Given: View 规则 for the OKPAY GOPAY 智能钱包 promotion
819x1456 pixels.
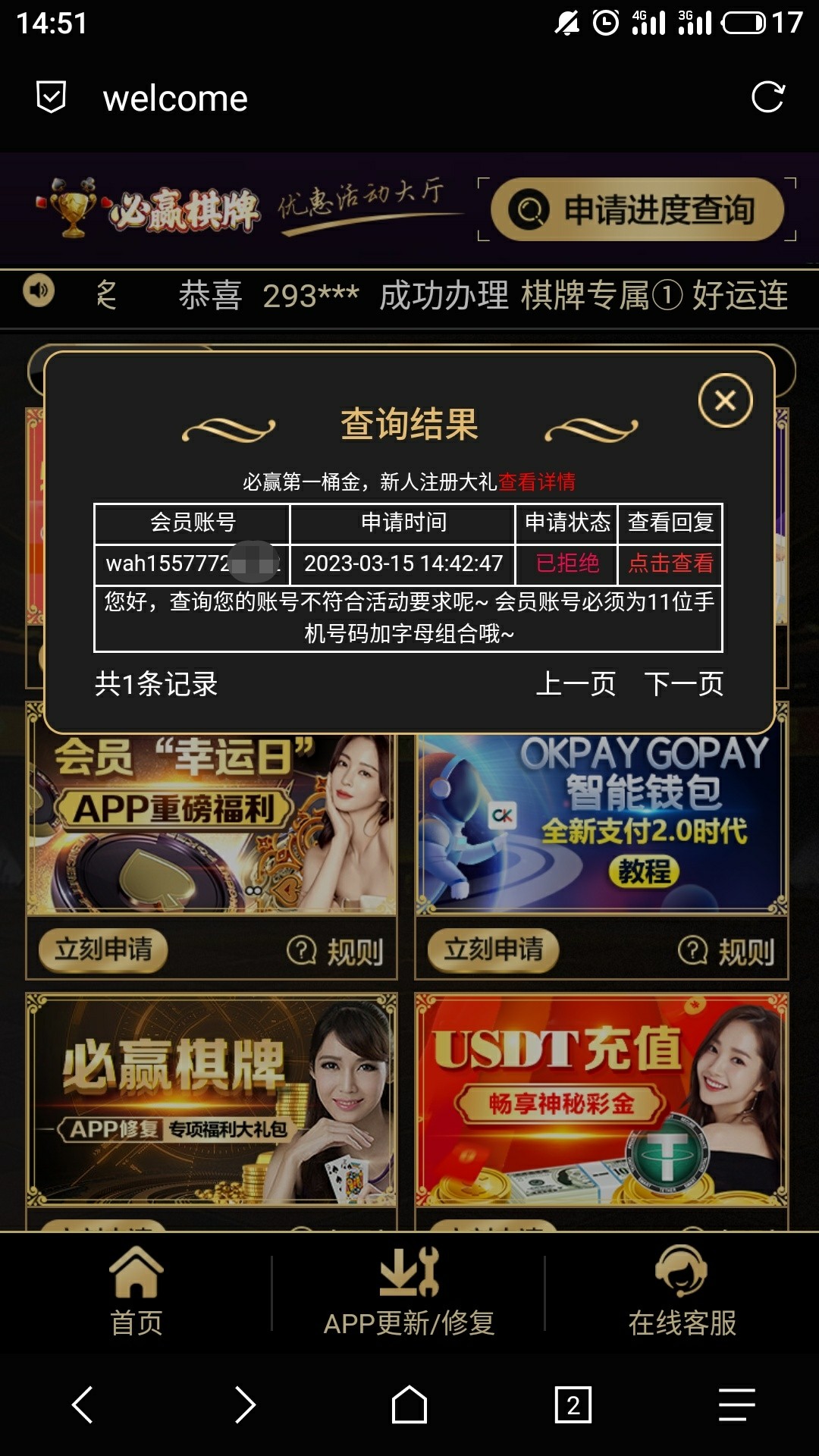Looking at the screenshot, I should click(x=726, y=951).
